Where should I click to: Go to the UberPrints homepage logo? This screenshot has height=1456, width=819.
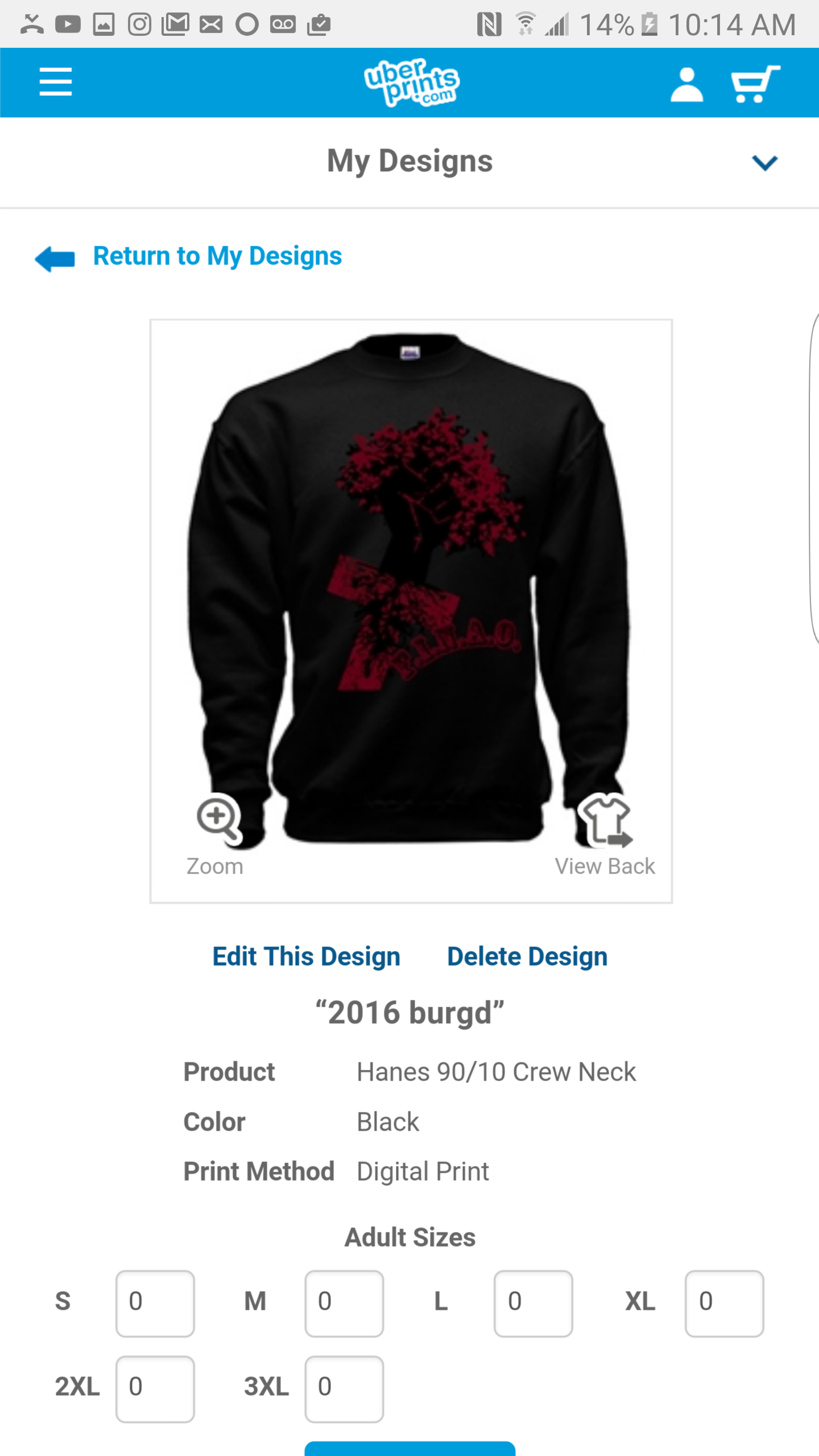411,82
